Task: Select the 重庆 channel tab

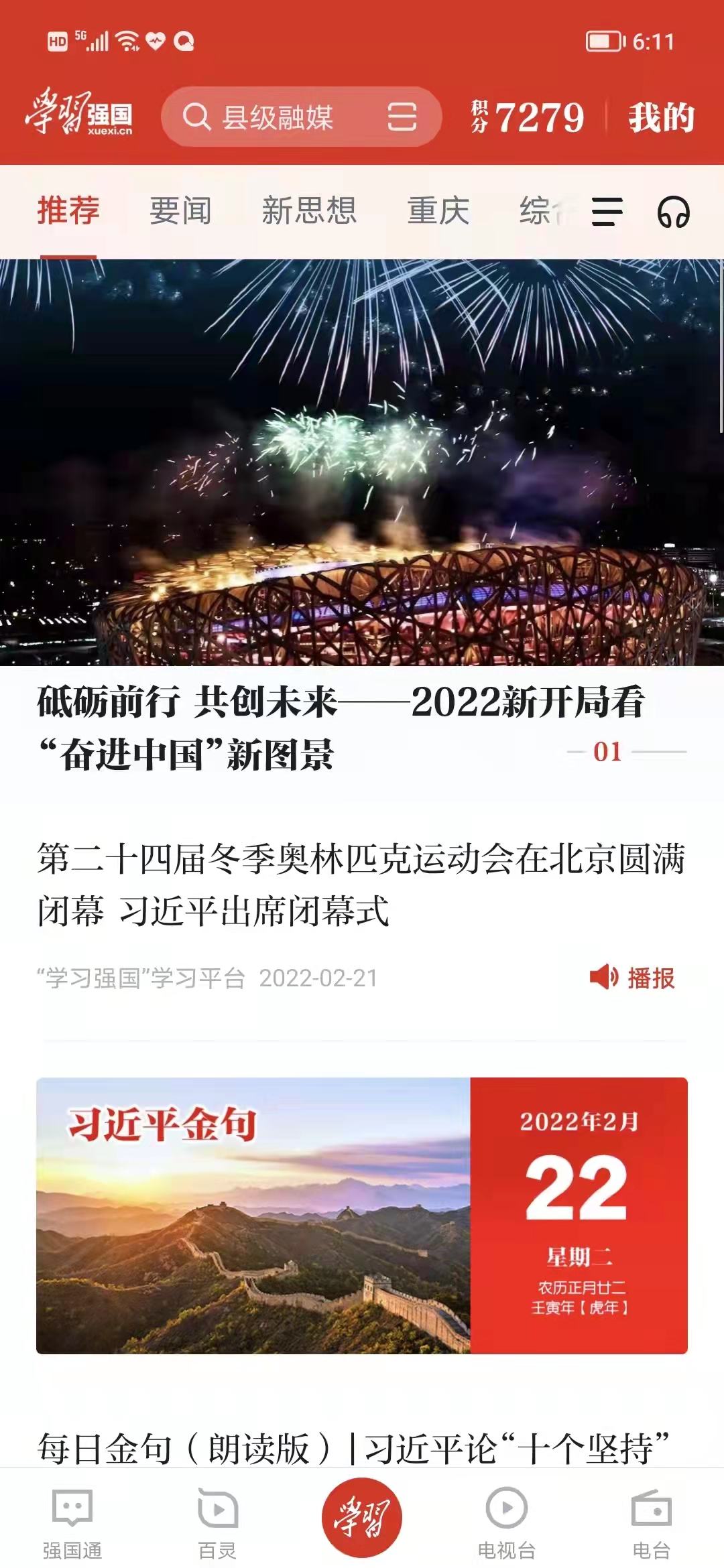Action: [439, 211]
